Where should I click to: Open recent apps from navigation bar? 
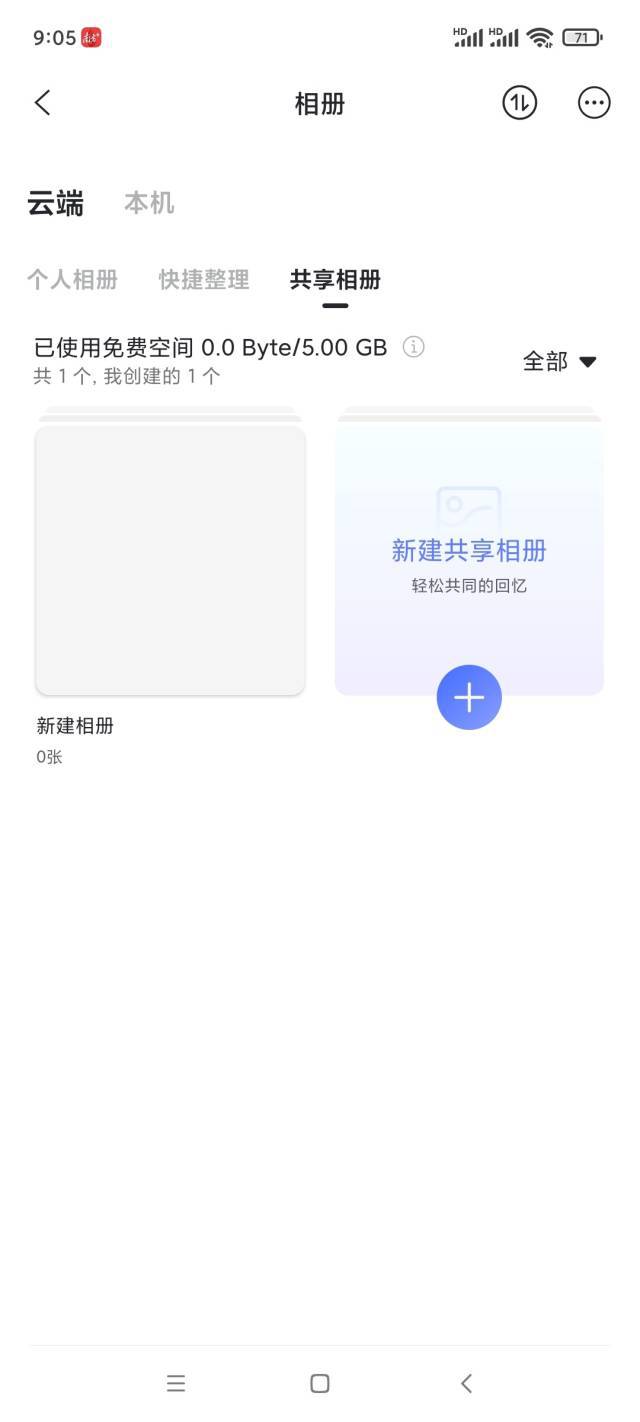[176, 1383]
